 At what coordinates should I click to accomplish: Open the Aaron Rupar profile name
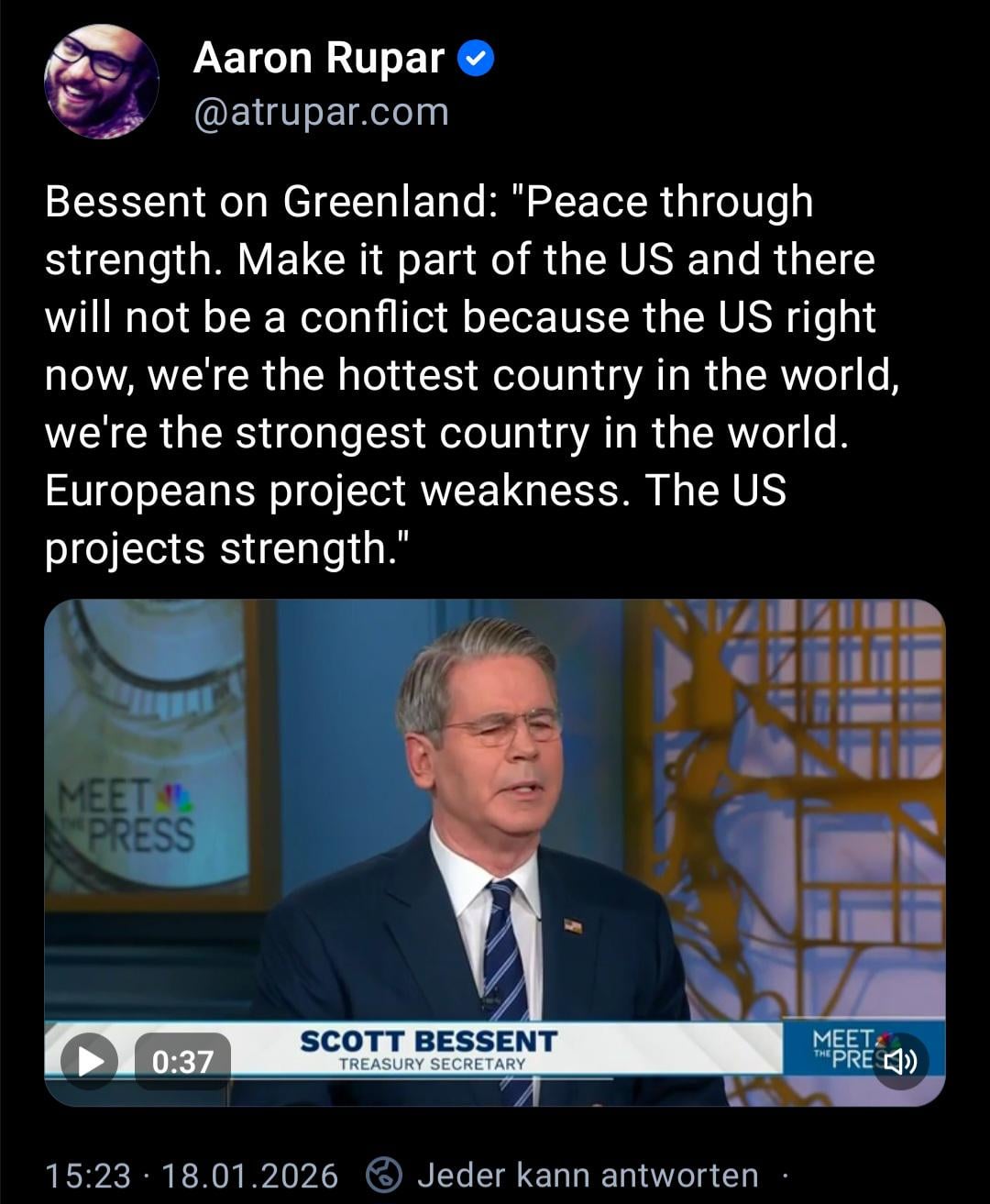coord(318,59)
